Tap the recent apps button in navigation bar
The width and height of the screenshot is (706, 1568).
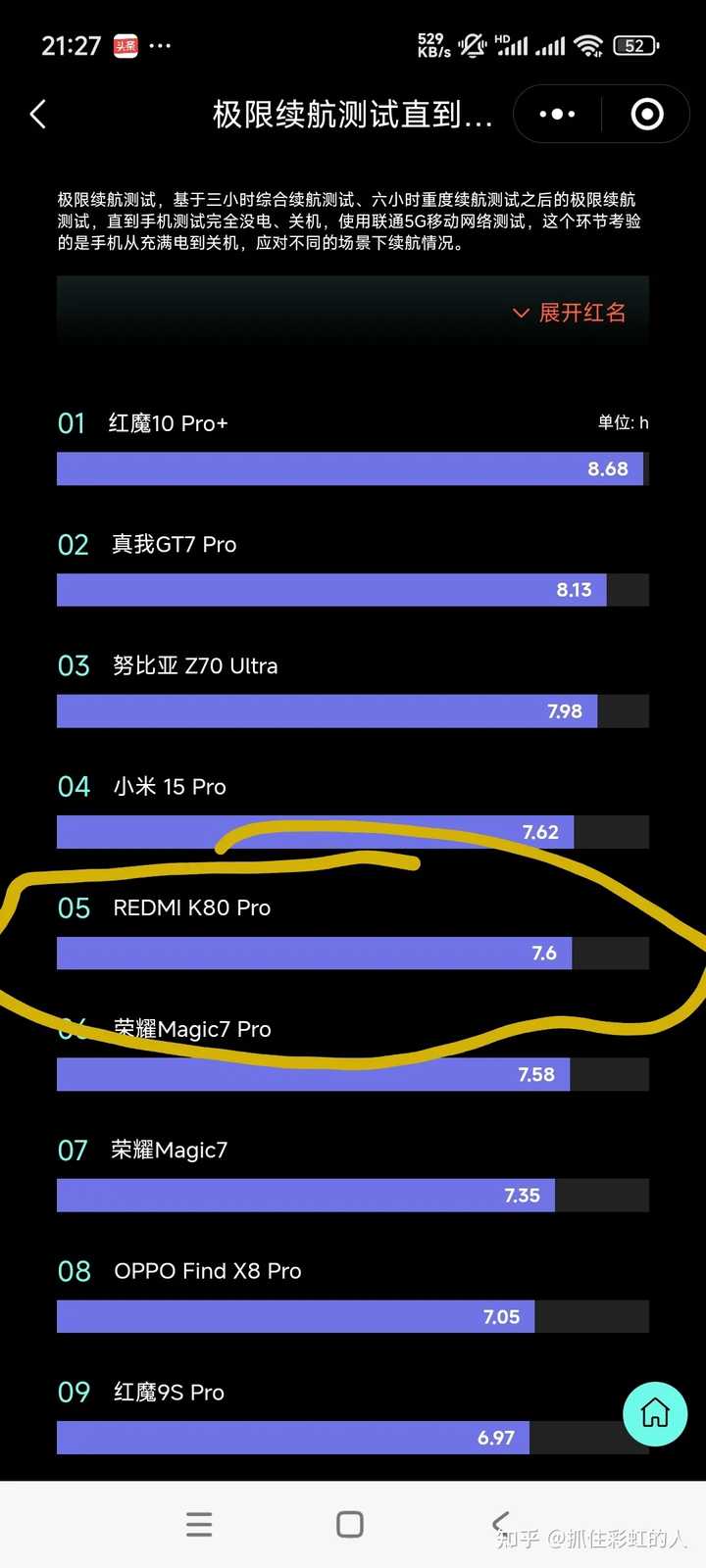tap(199, 1524)
